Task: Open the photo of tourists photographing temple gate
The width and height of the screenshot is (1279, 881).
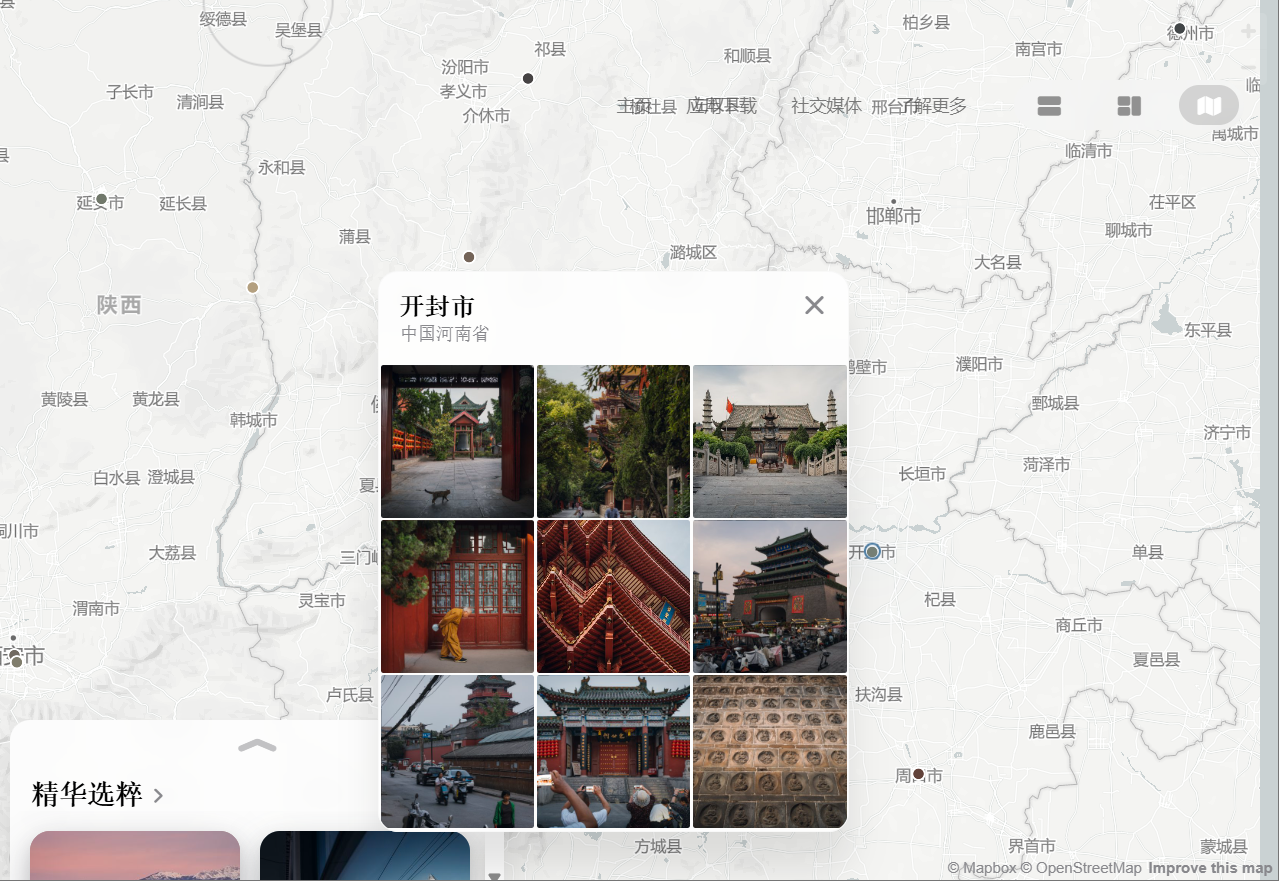Action: (613, 751)
